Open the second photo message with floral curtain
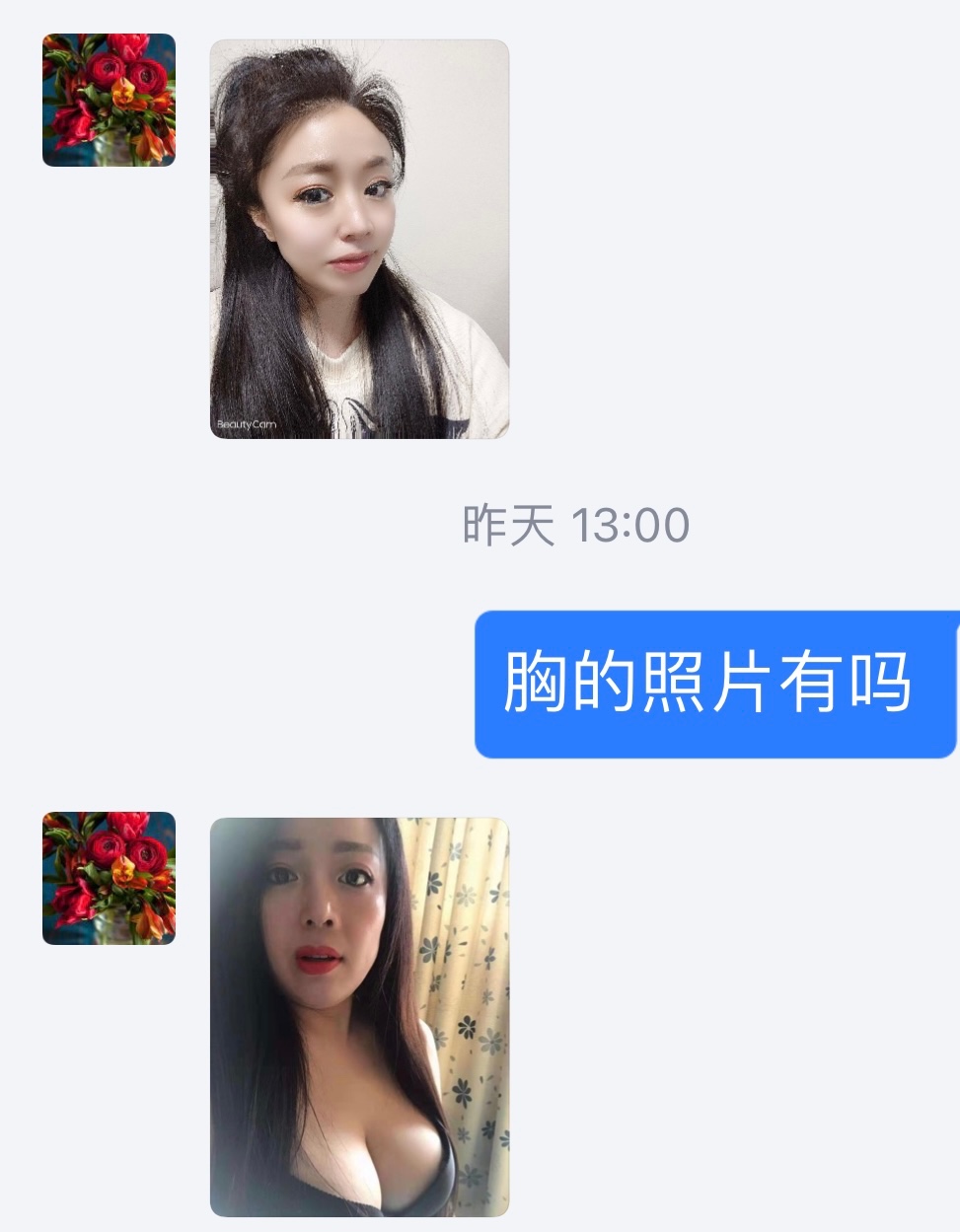 coord(359,1016)
